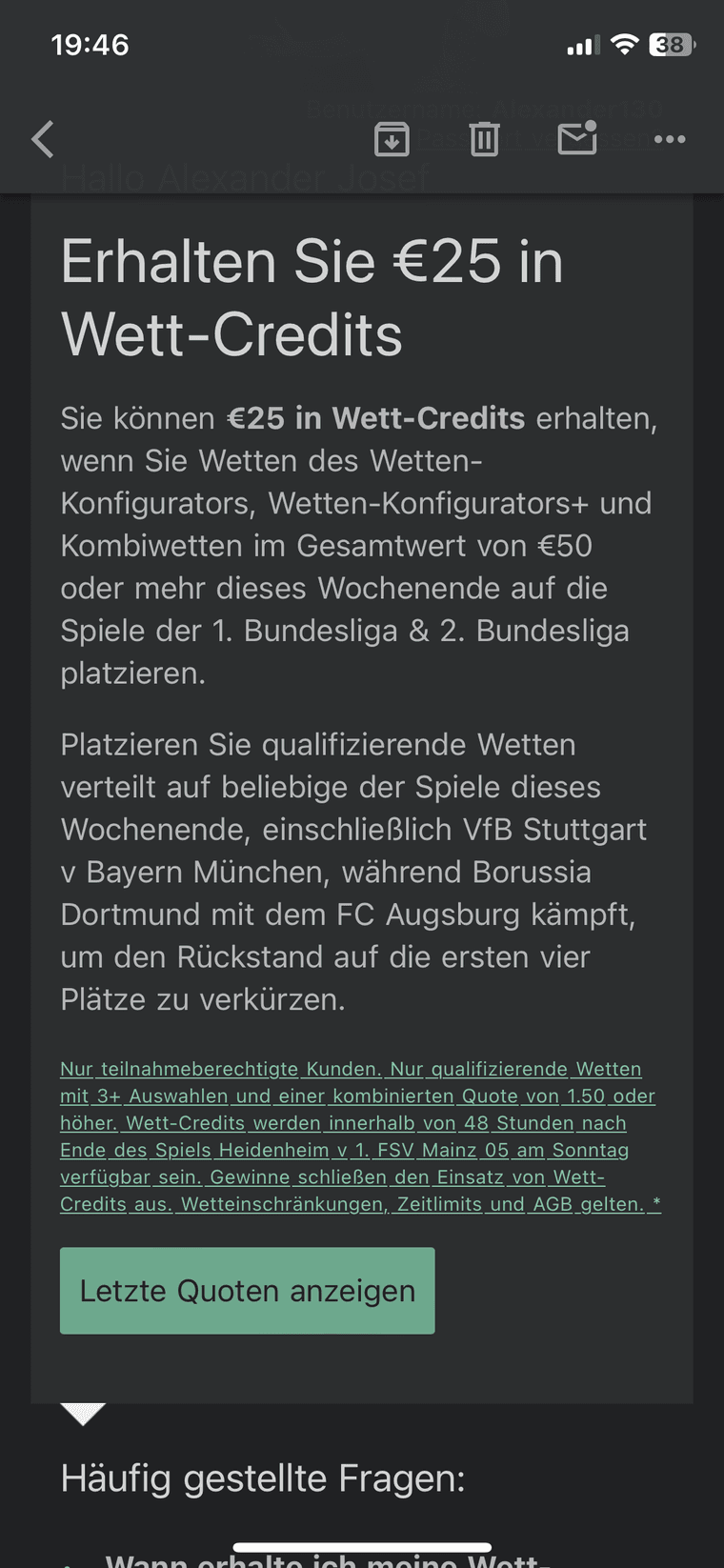
Task: Mark this email as unread
Action: click(576, 139)
